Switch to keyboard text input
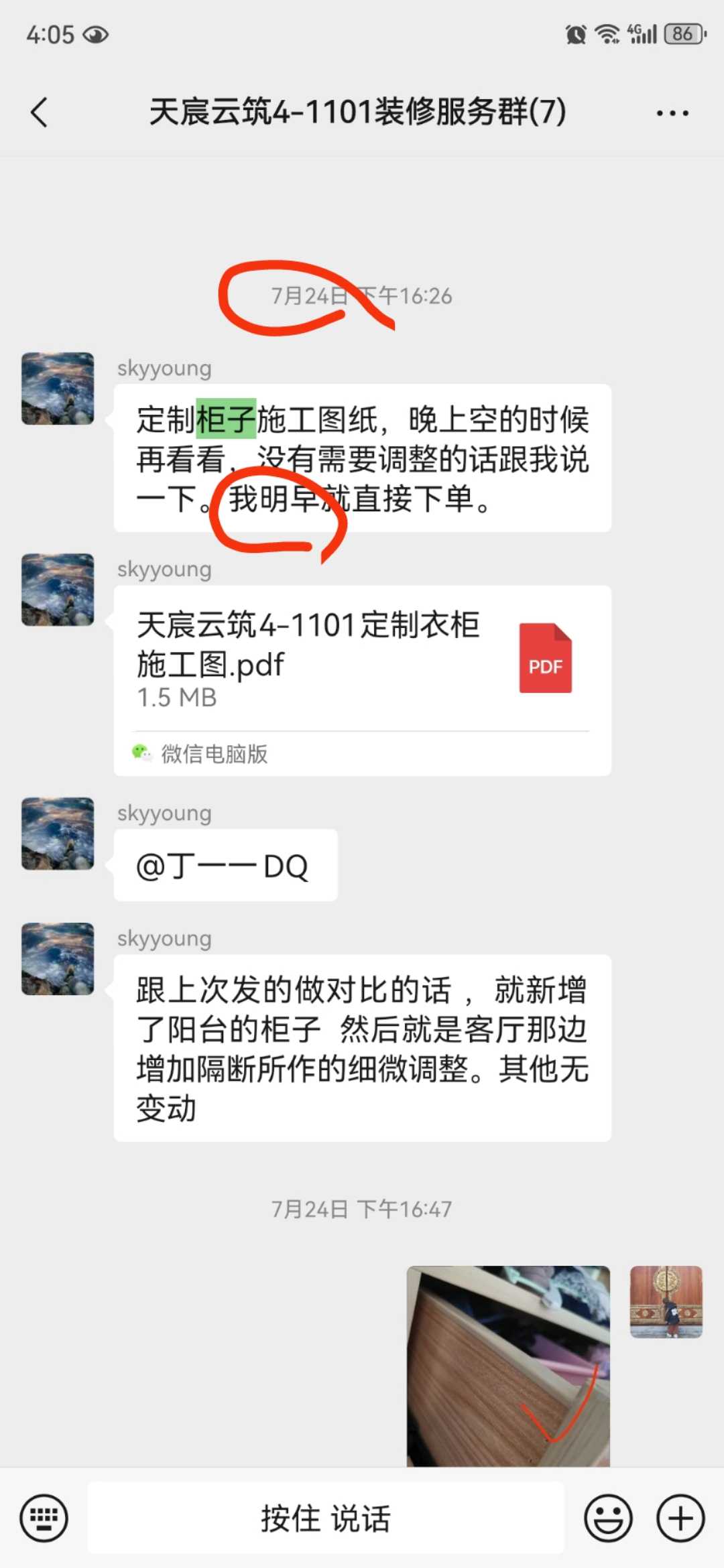Viewport: 724px width, 1568px height. point(44,1518)
